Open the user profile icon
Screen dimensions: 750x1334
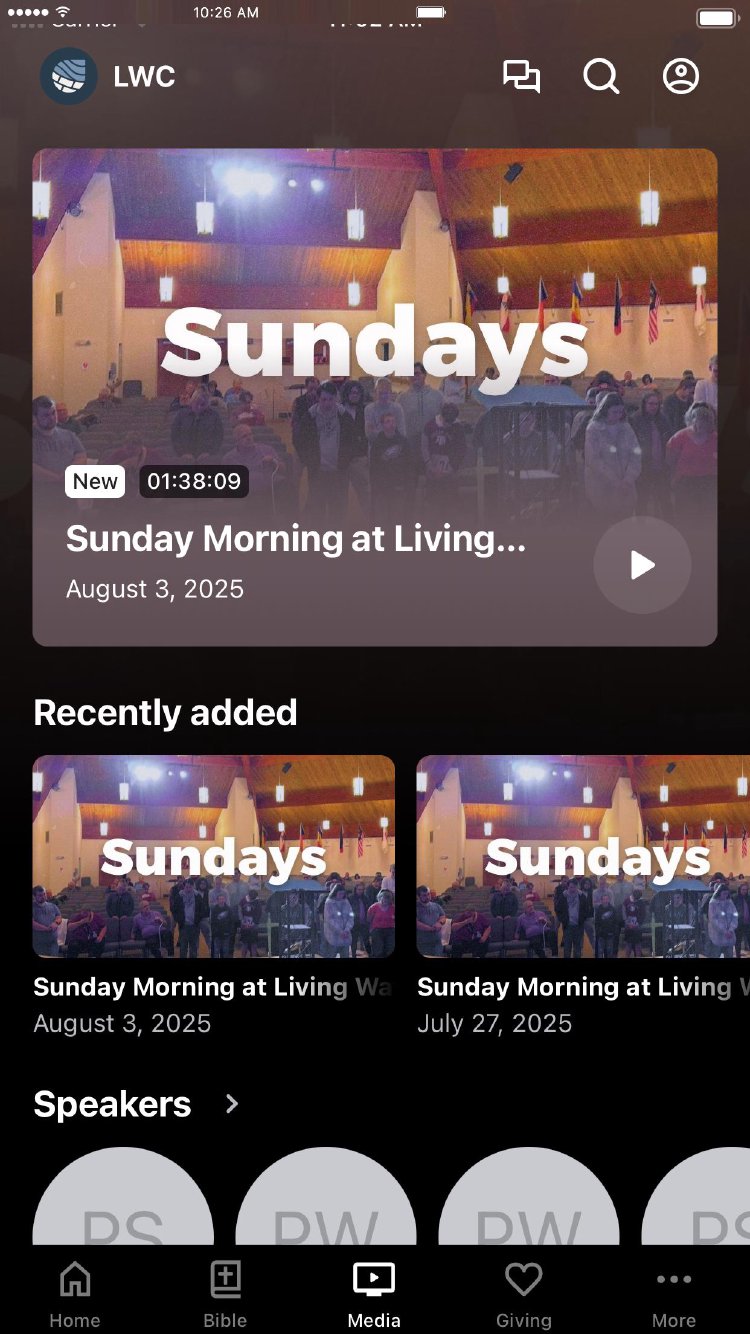point(681,77)
